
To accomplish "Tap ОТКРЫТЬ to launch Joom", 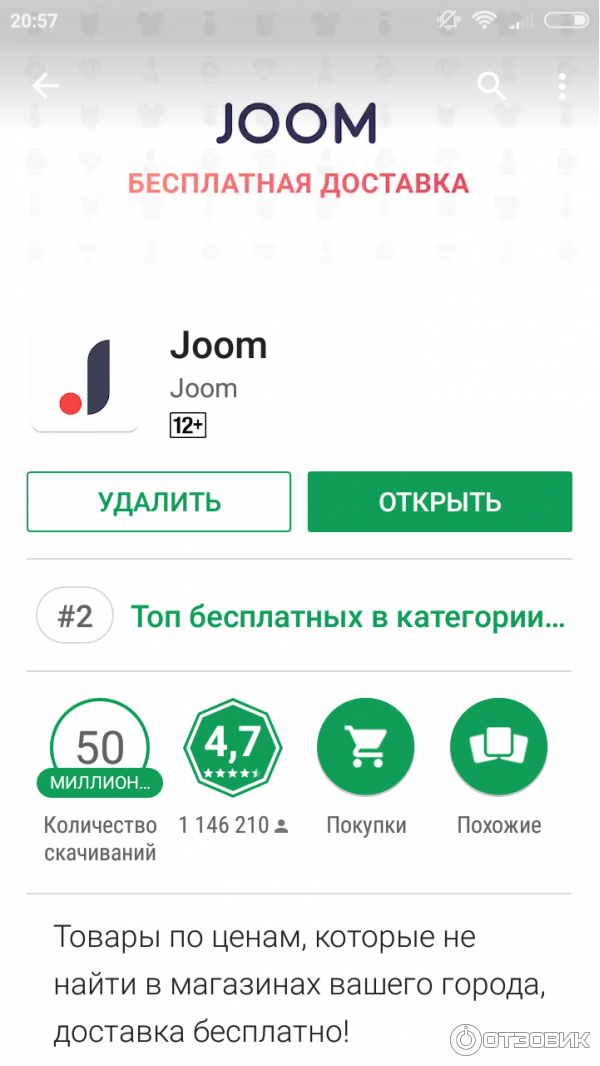I will point(440,501).
